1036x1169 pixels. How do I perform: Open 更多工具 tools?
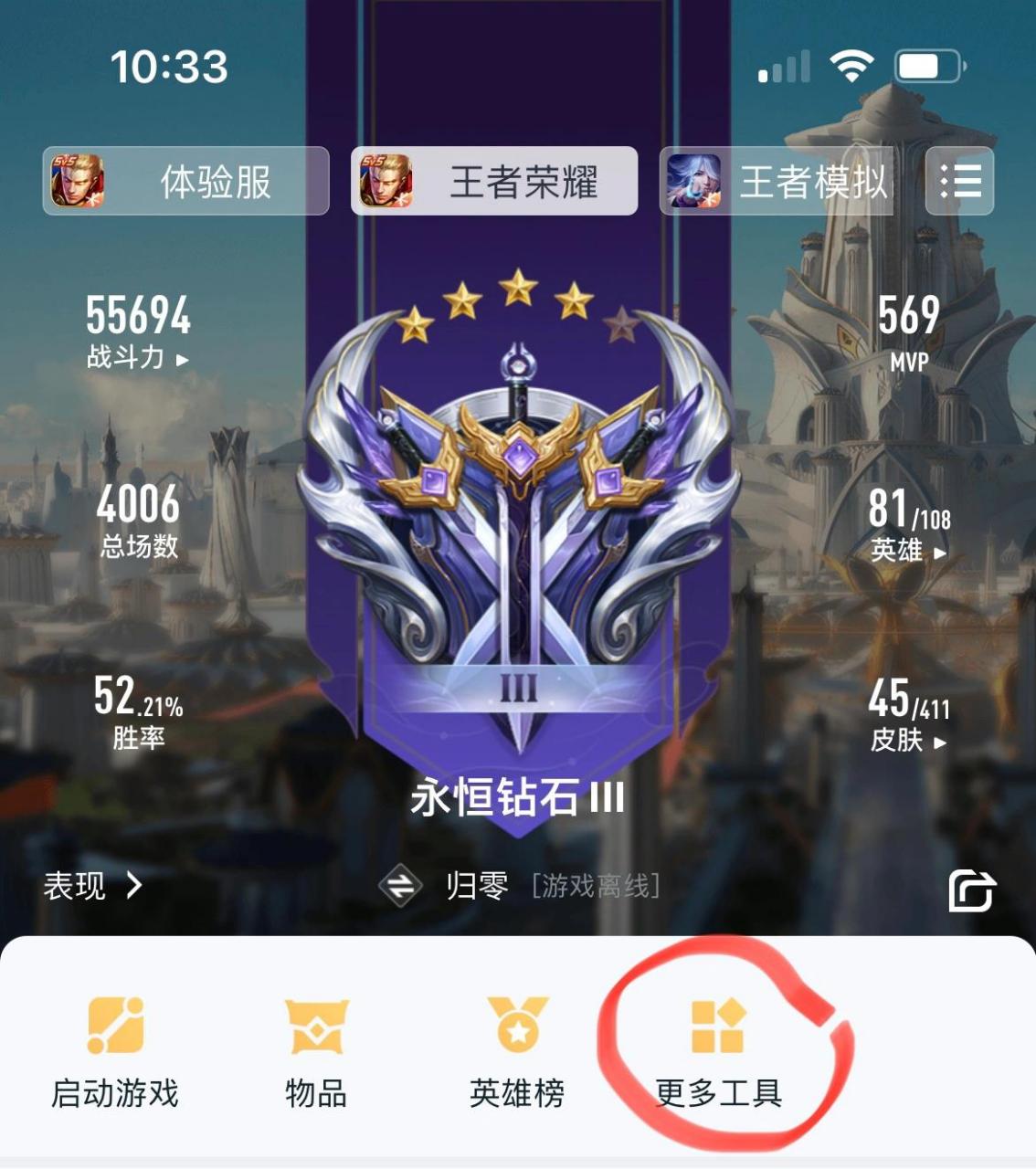point(719,1050)
